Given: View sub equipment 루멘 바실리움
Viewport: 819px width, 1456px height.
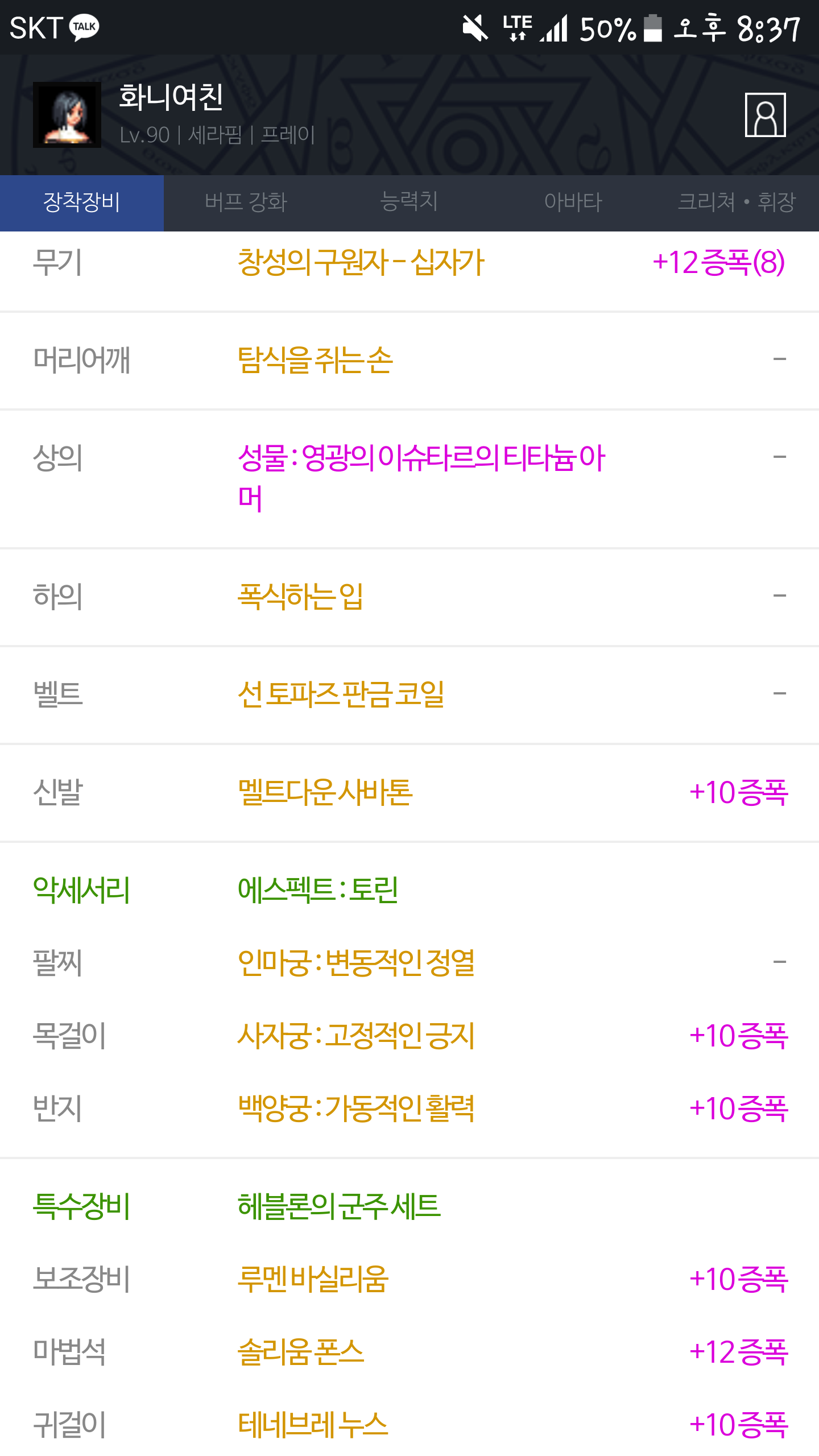Looking at the screenshot, I should (x=313, y=1279).
